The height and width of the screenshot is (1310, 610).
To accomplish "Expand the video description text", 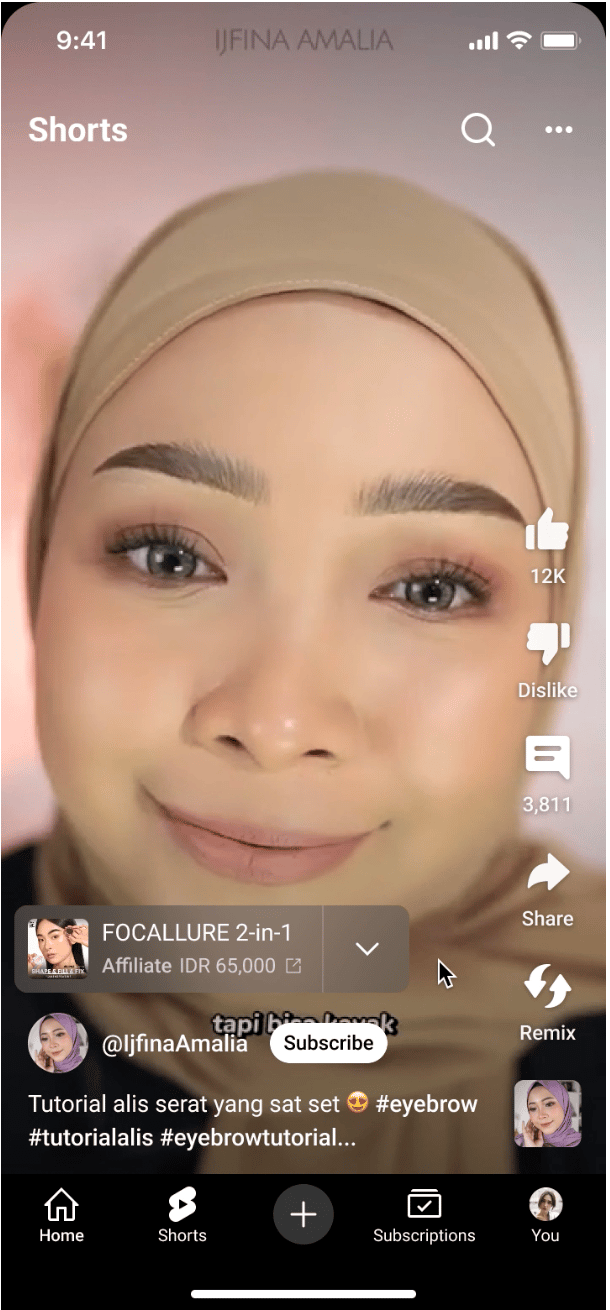I will tap(252, 1121).
